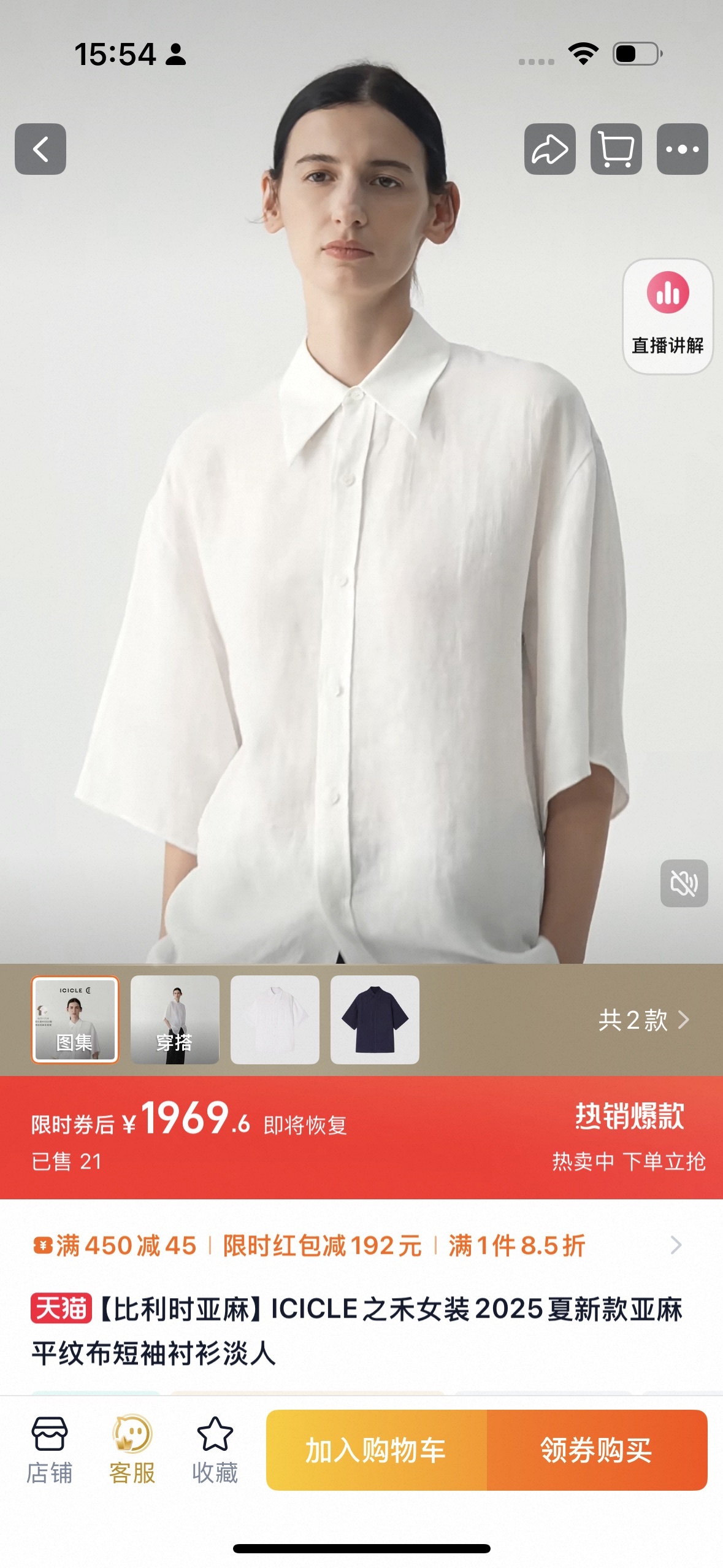Viewport: 723px width, 1568px height.
Task: Contact 客服 customer service
Action: click(x=132, y=1450)
